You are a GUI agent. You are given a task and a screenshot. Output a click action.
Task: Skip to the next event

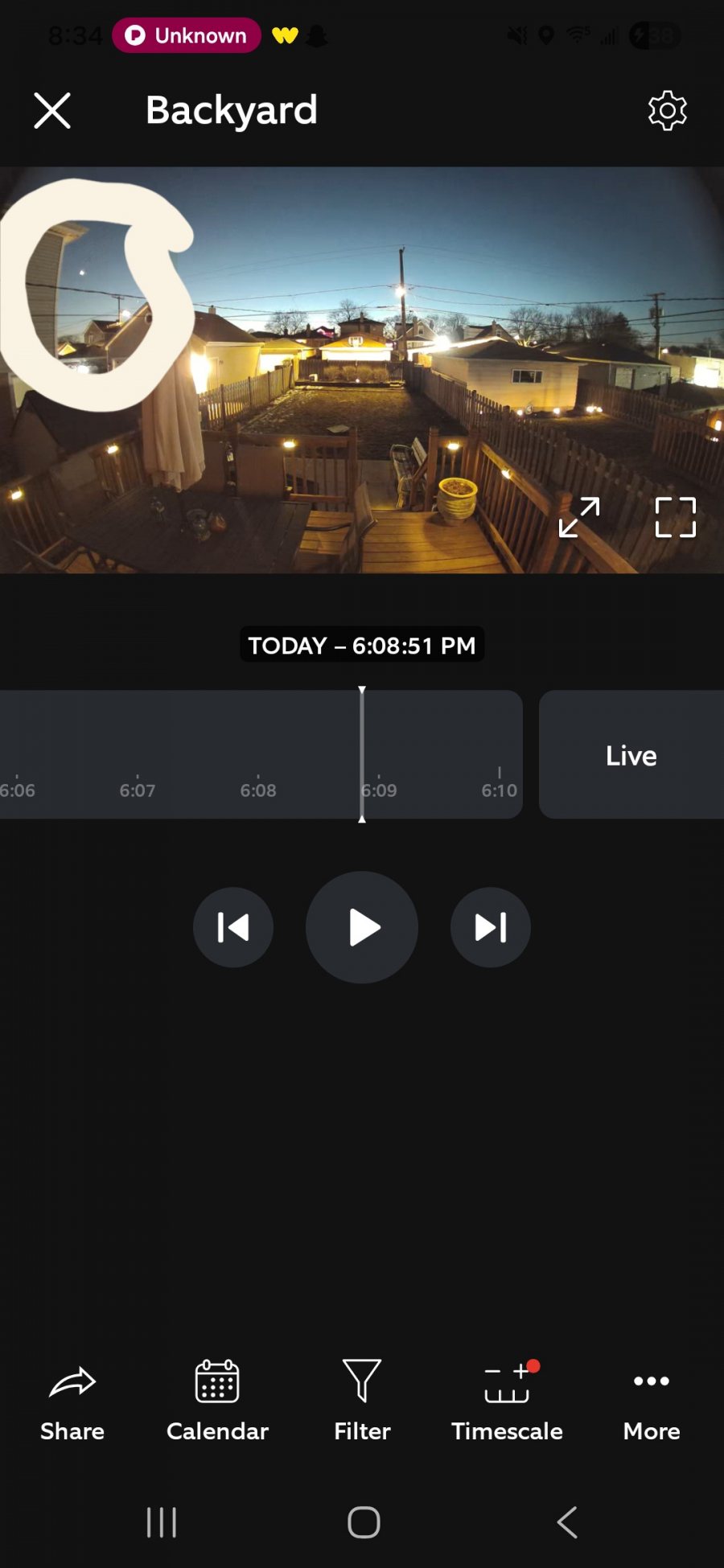click(491, 927)
